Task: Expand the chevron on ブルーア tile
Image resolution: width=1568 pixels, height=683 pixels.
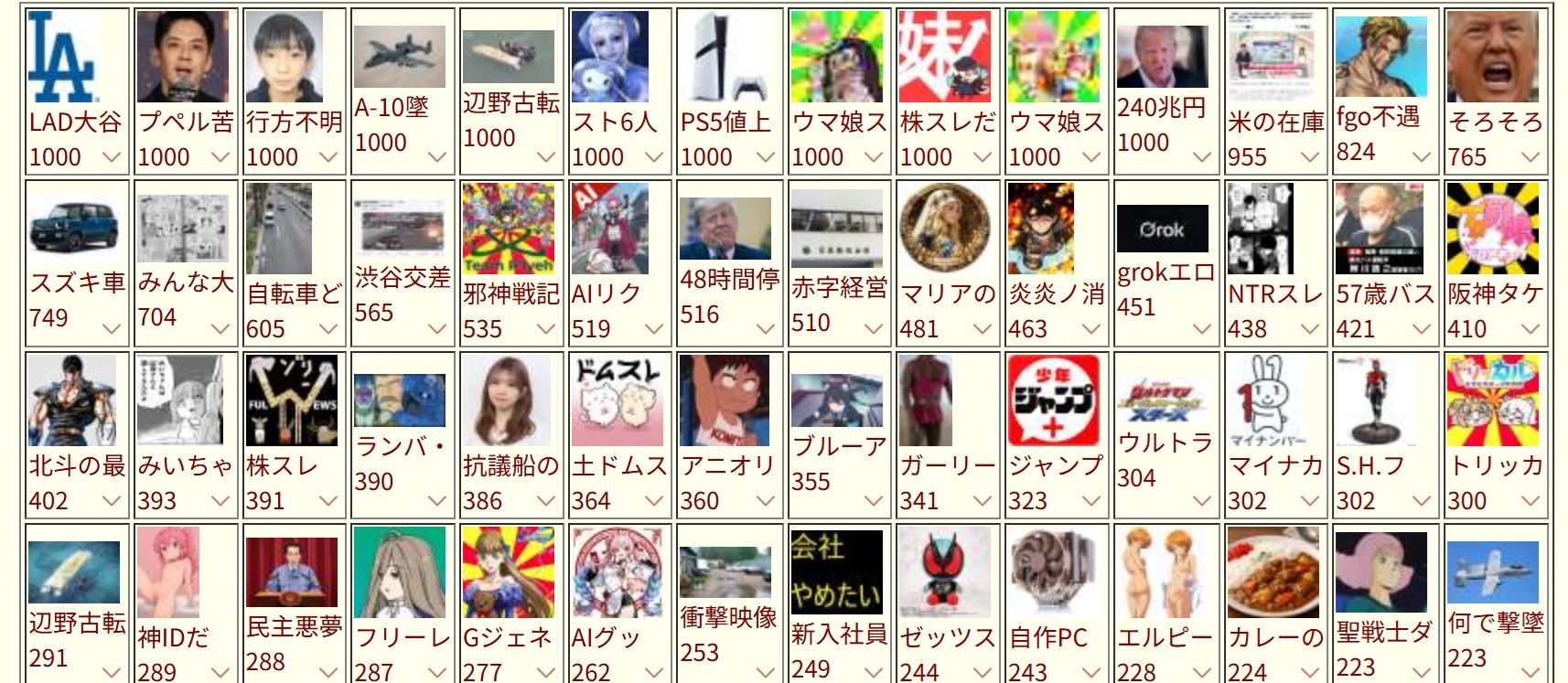Action: (874, 501)
